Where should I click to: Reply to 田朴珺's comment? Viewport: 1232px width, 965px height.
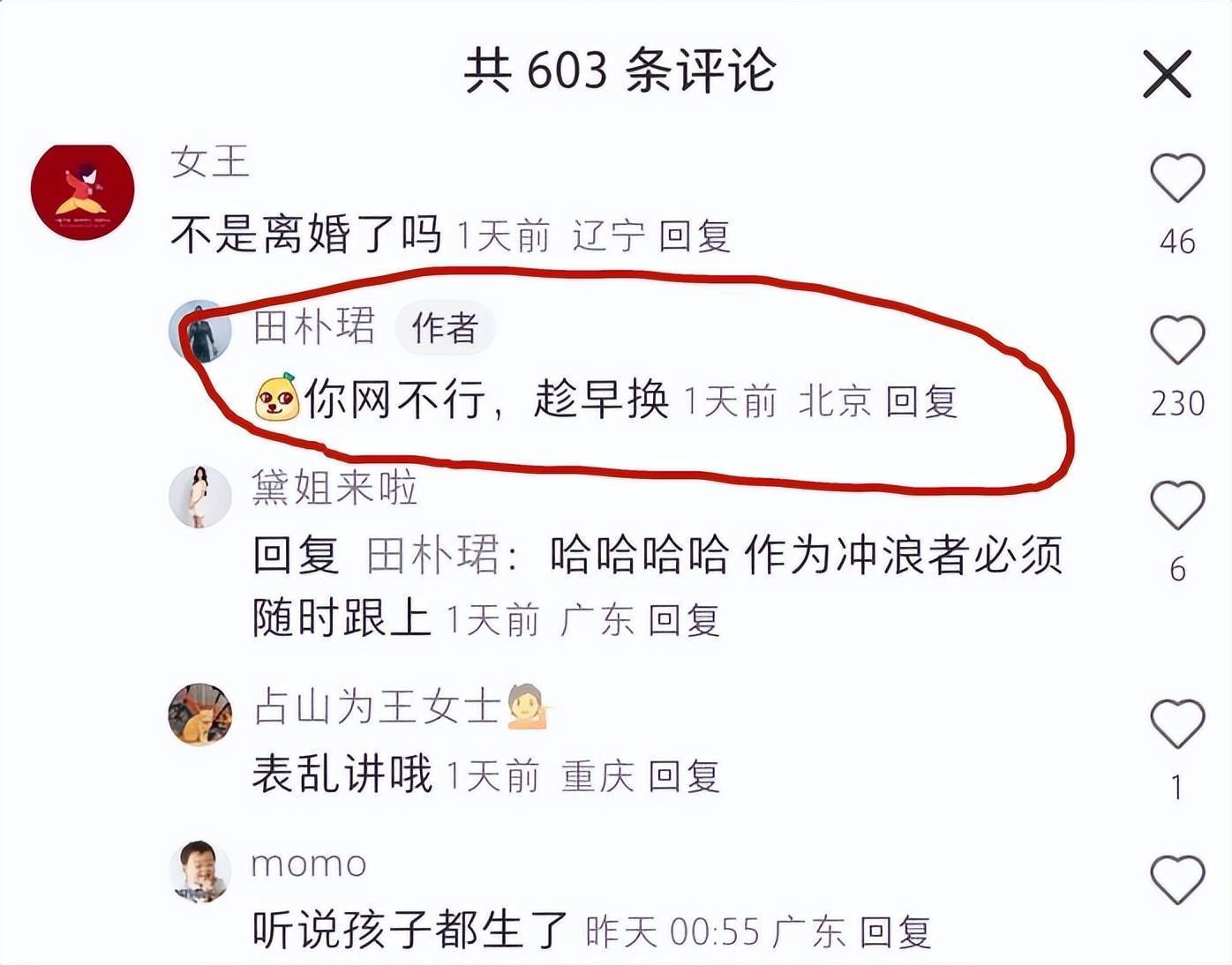coord(921,402)
